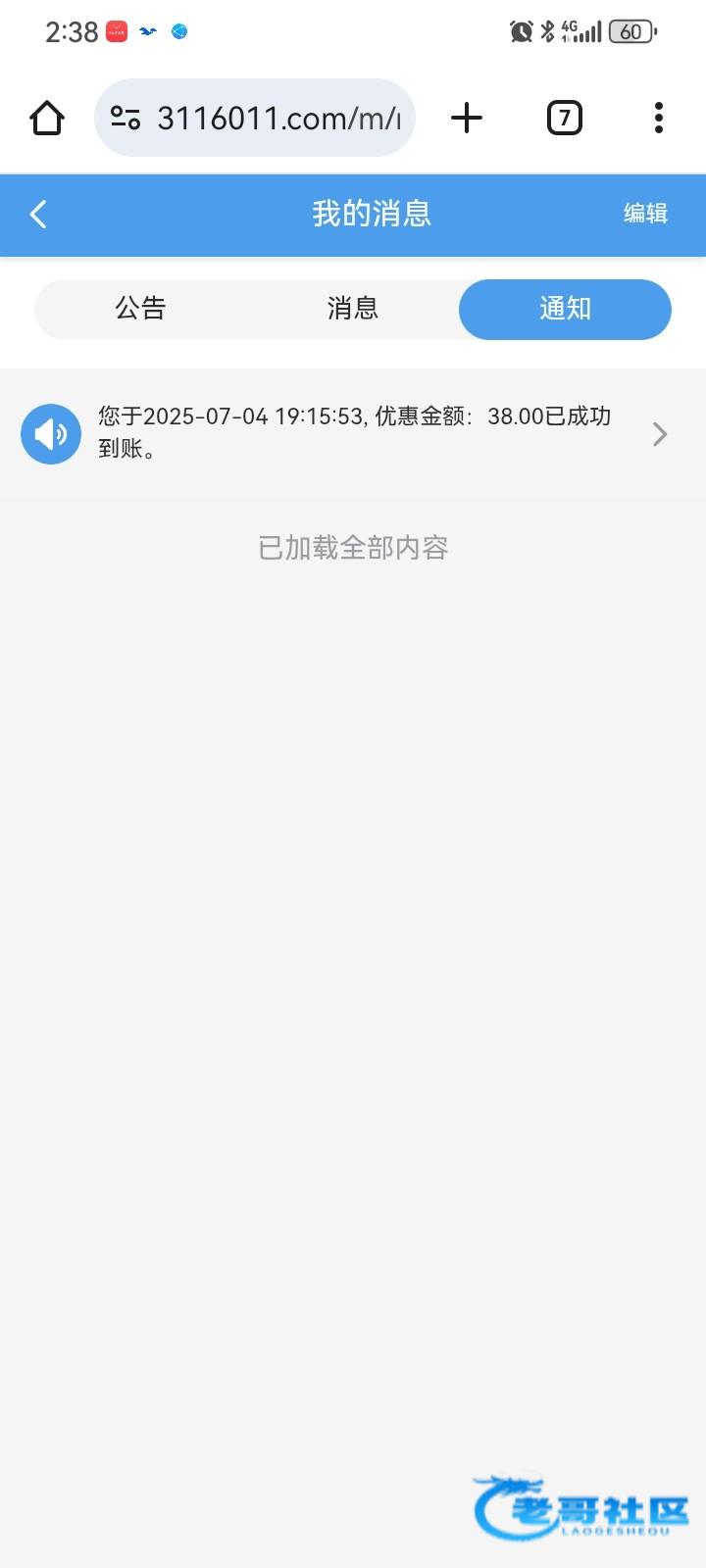The height and width of the screenshot is (1568, 706).
Task: View the 7 open tabs
Action: (564, 119)
